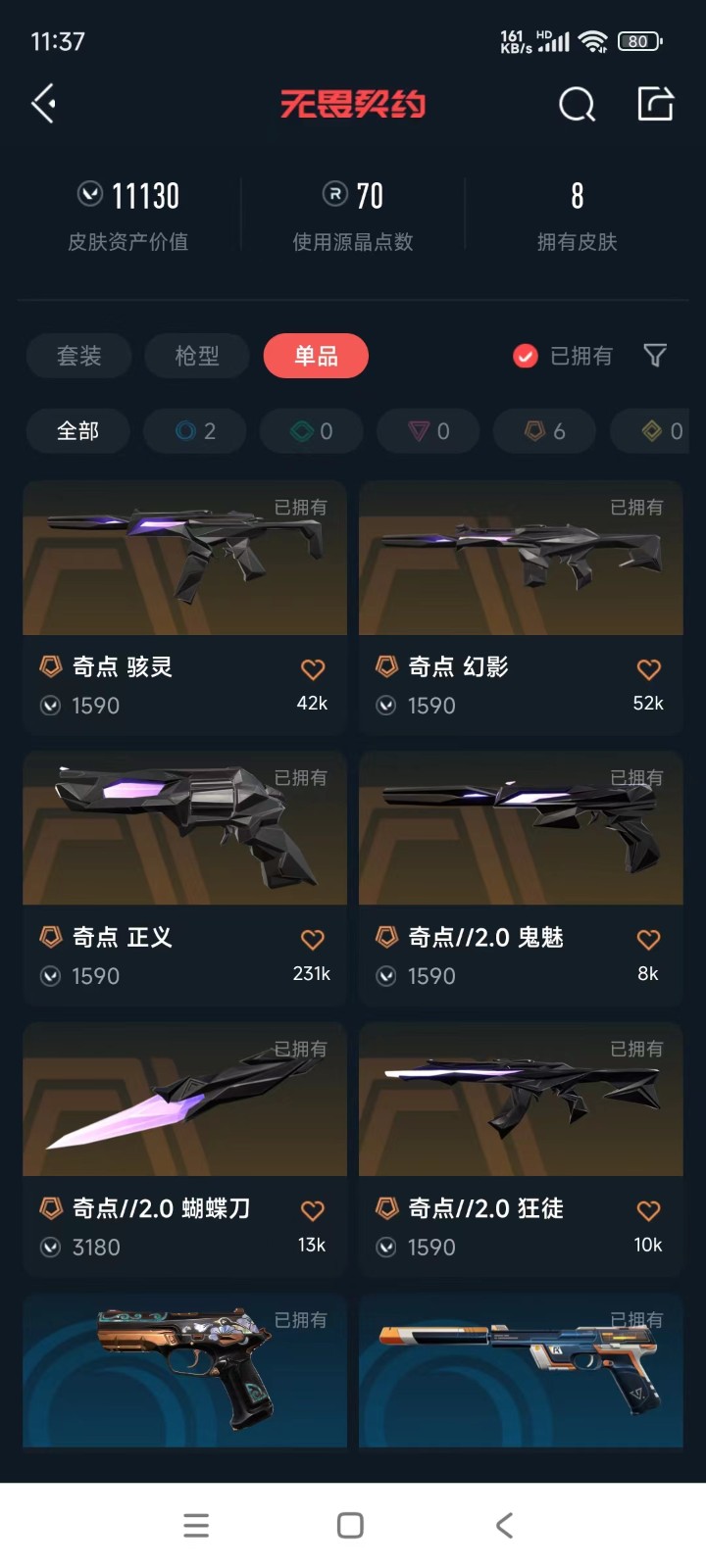Viewport: 706px width, 1568px height.
Task: Tap the system home button
Action: 350,1525
